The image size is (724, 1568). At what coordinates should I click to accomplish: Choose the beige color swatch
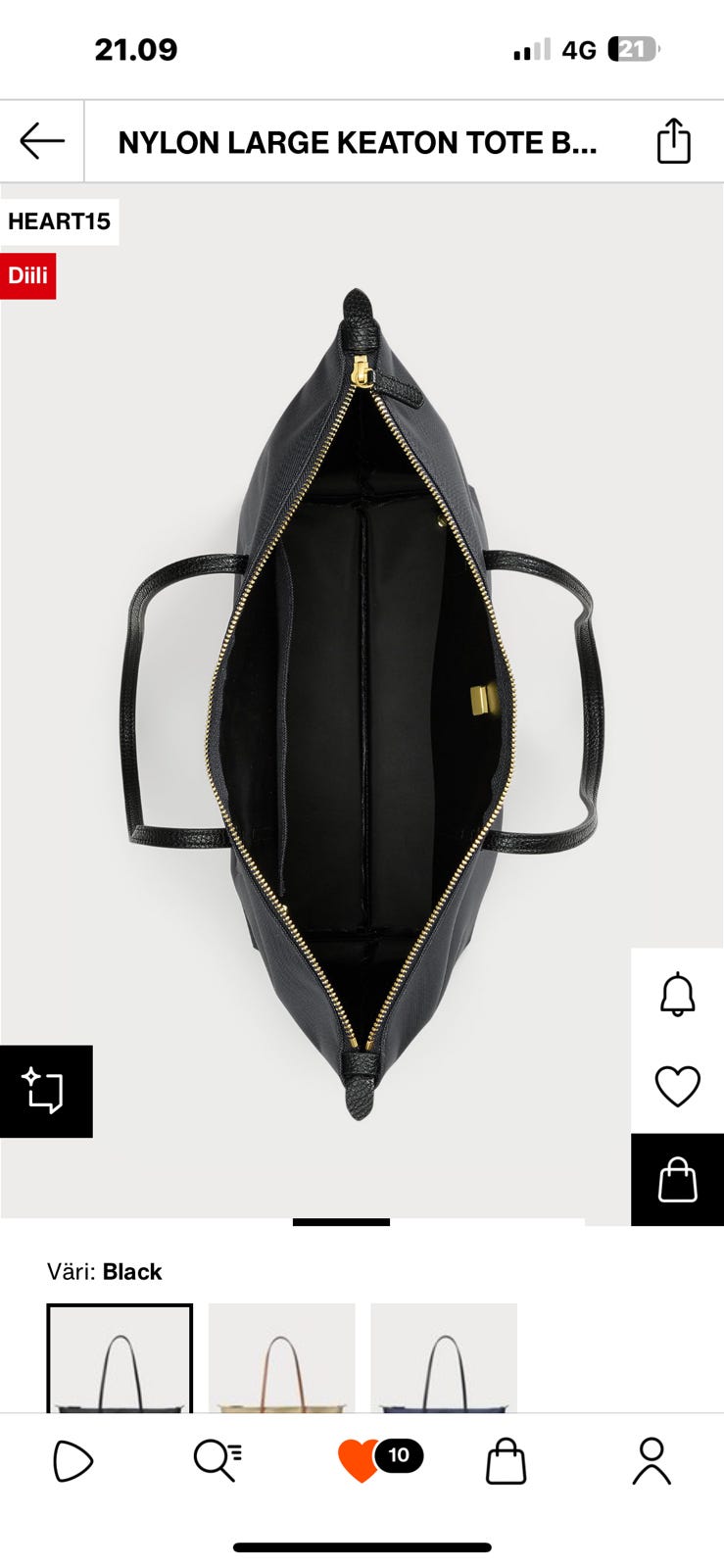[282, 1358]
